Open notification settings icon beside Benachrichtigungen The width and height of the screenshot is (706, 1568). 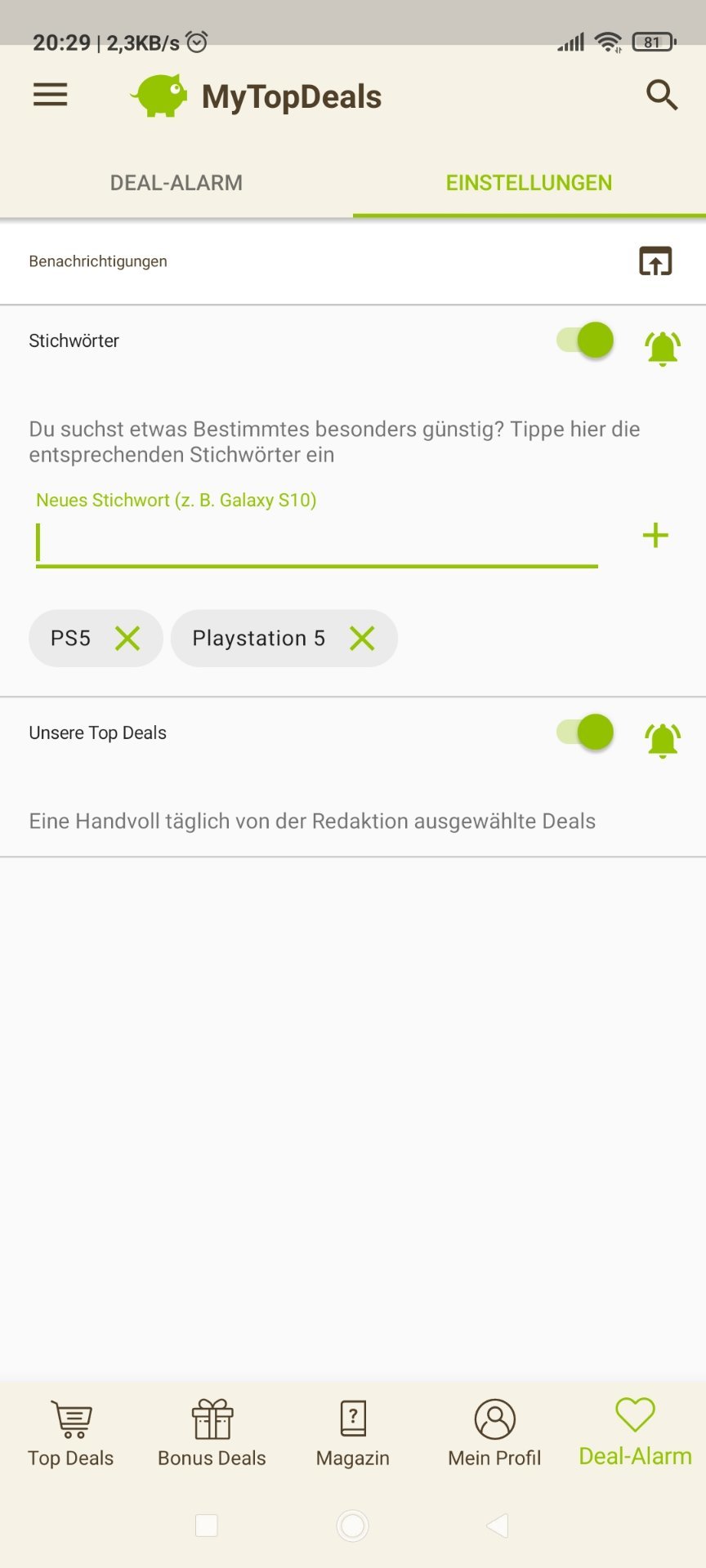pyautogui.click(x=655, y=261)
